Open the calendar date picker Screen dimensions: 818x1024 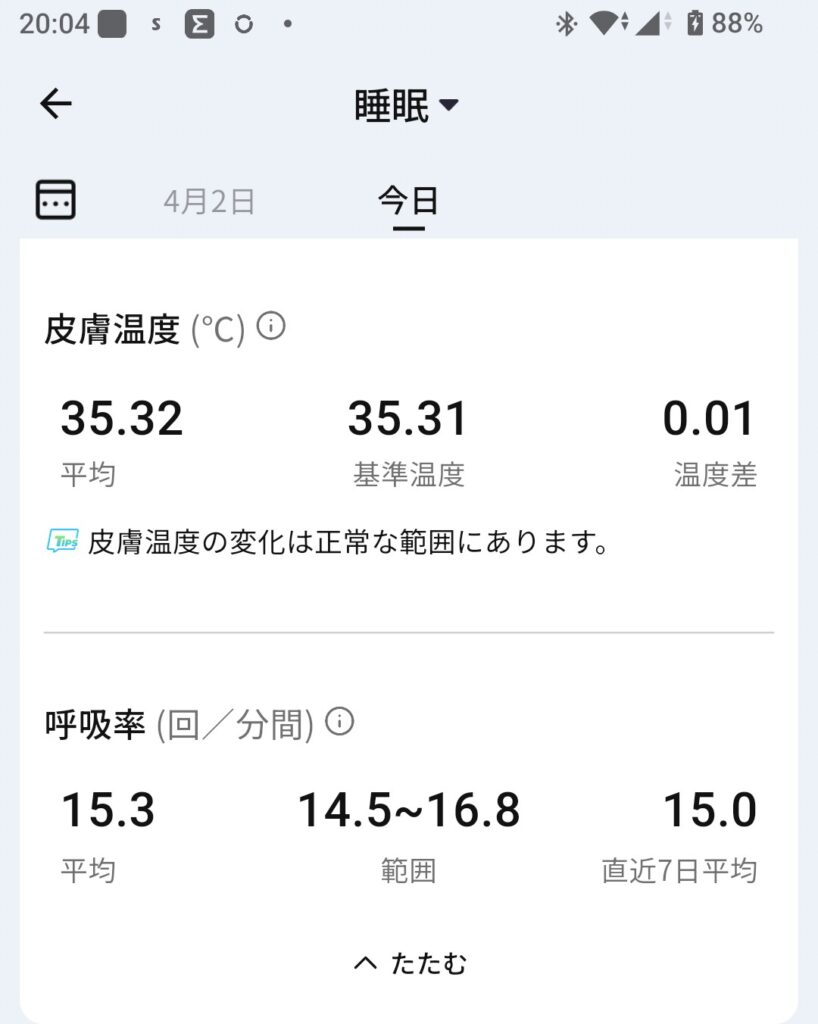tap(56, 200)
